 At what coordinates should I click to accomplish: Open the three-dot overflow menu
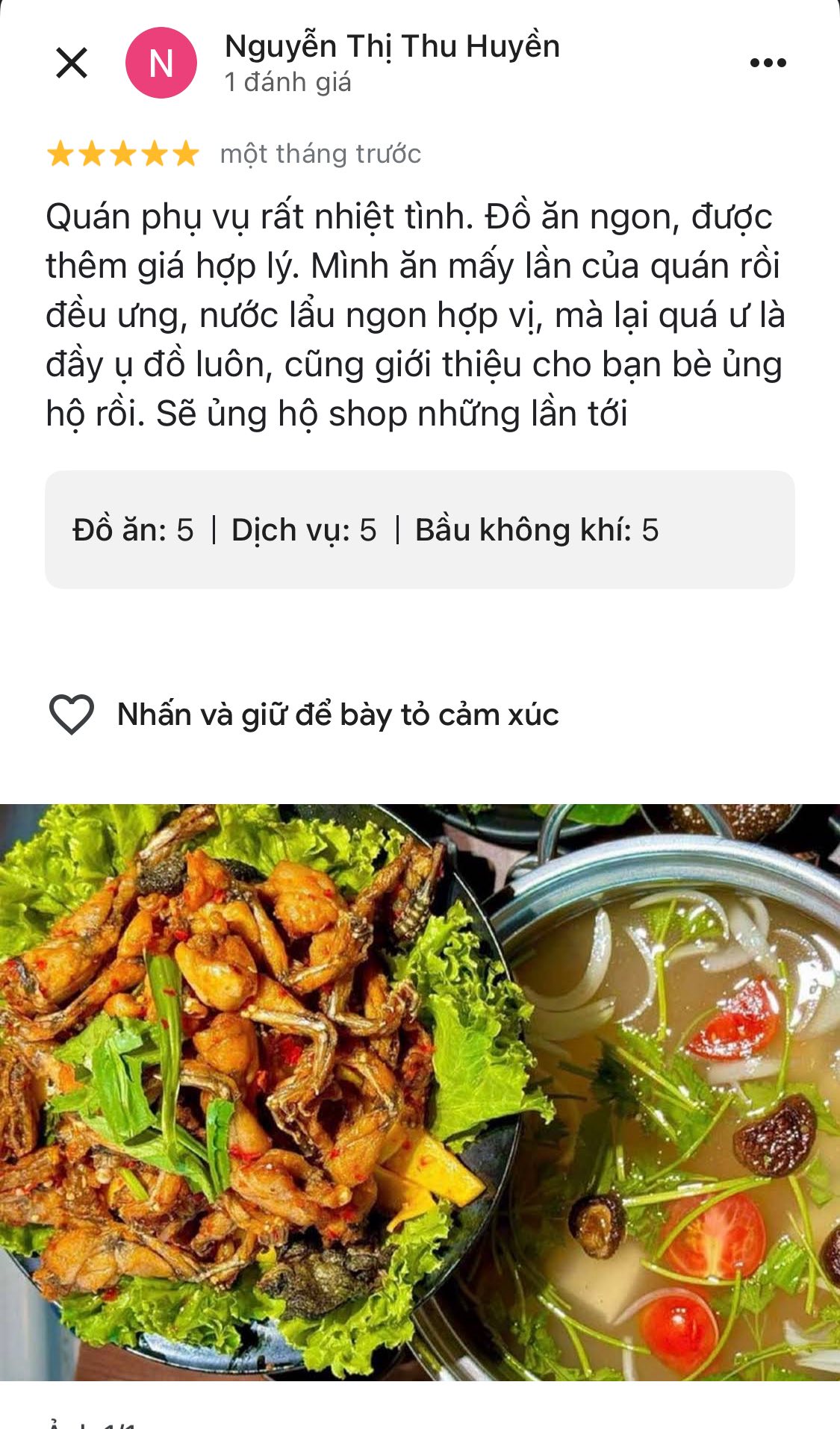768,63
